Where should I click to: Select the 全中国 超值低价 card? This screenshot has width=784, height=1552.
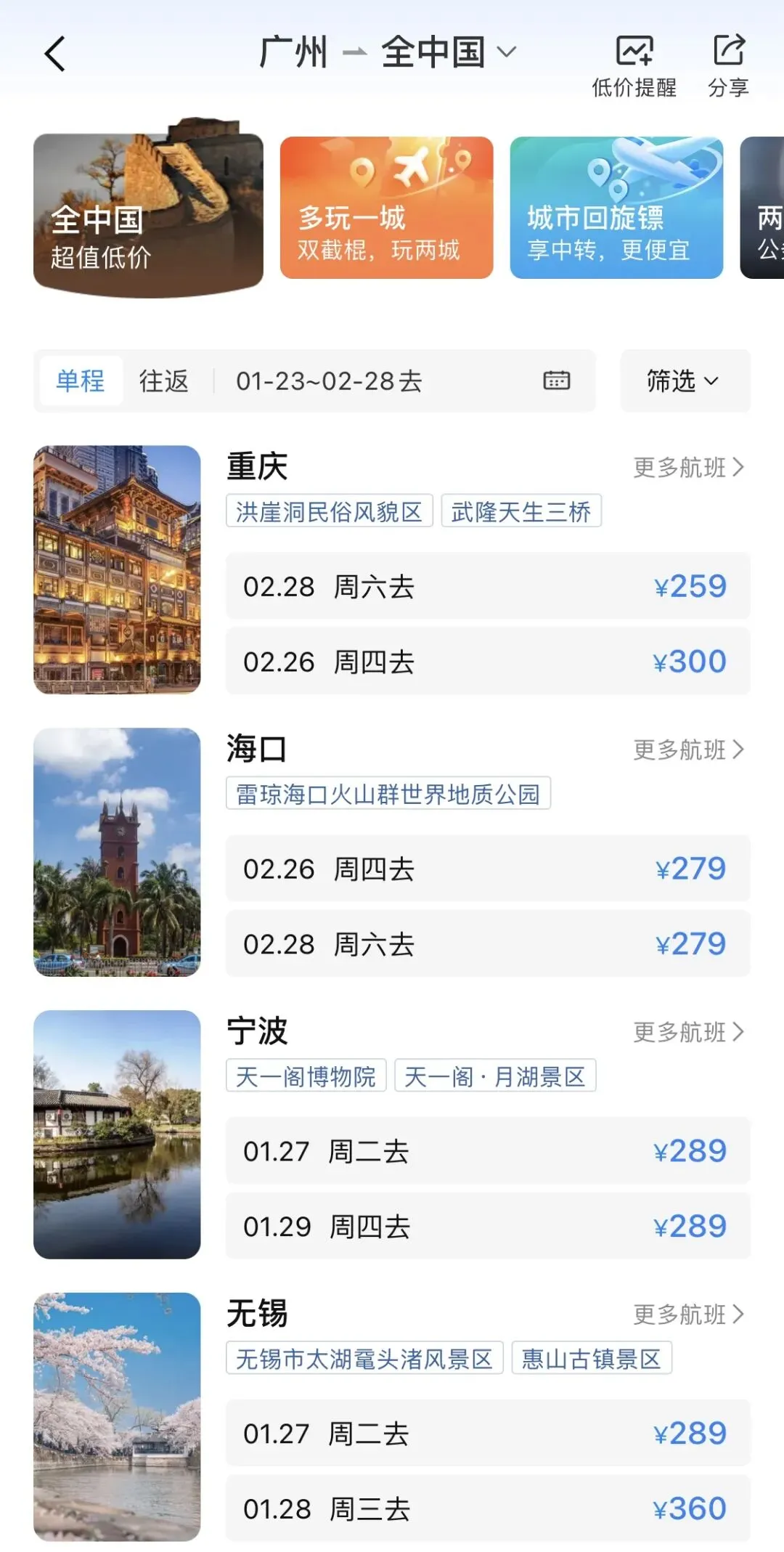pos(148,211)
